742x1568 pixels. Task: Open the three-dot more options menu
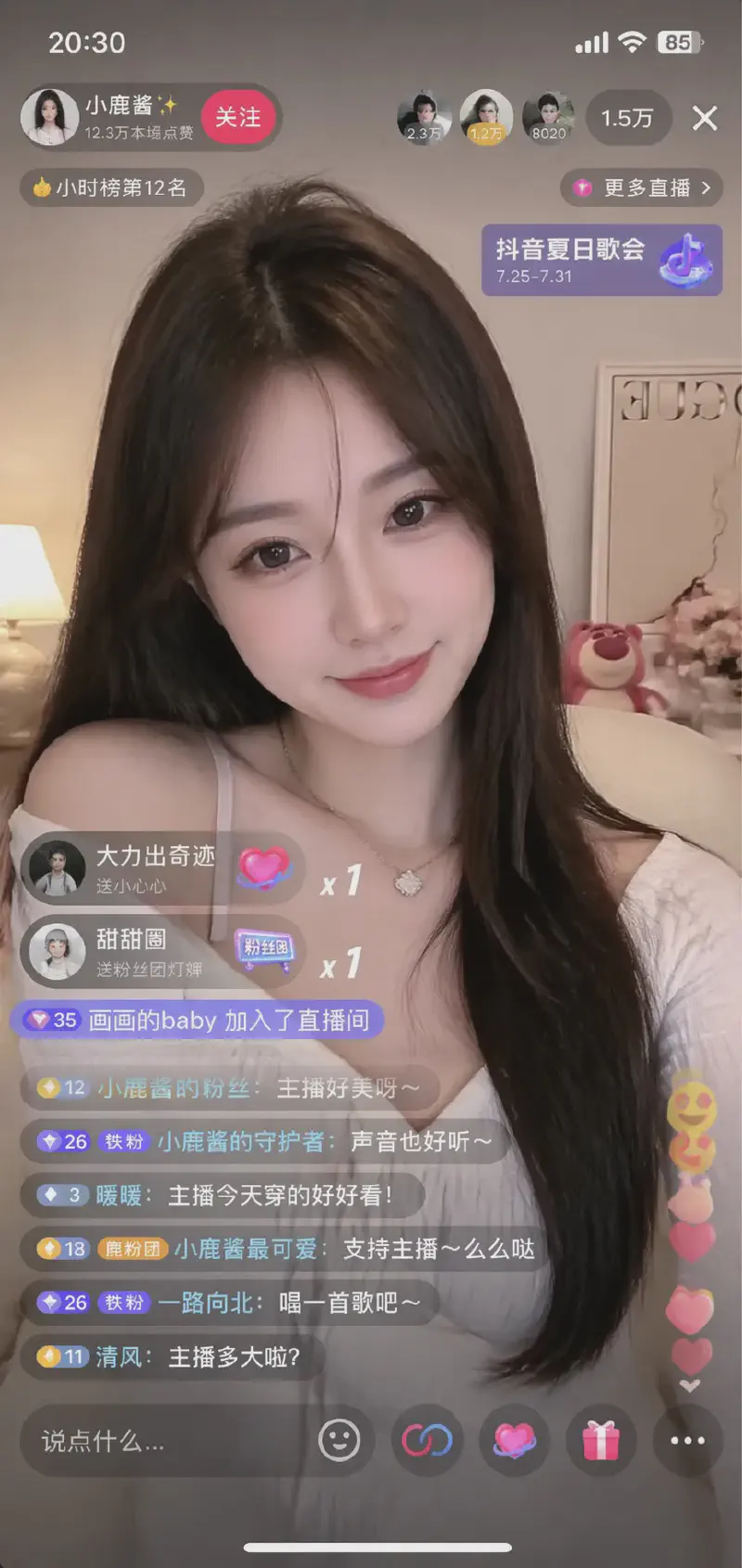687,1441
